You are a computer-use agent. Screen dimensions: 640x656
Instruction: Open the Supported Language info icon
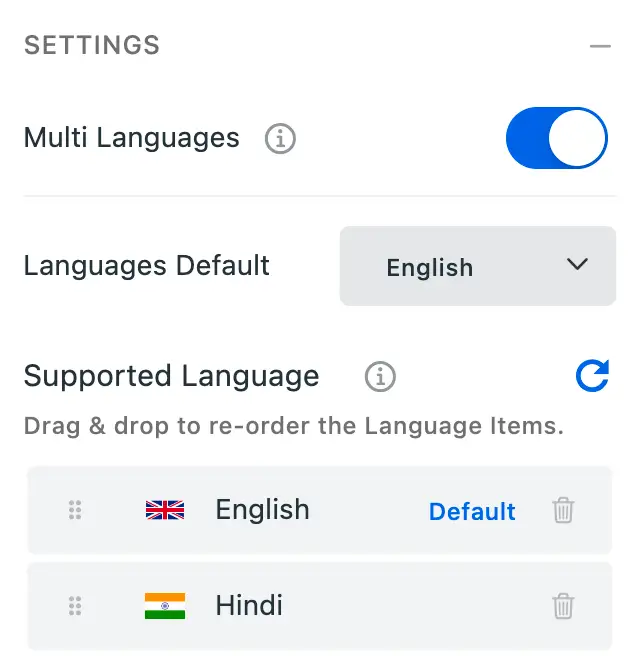(x=380, y=377)
